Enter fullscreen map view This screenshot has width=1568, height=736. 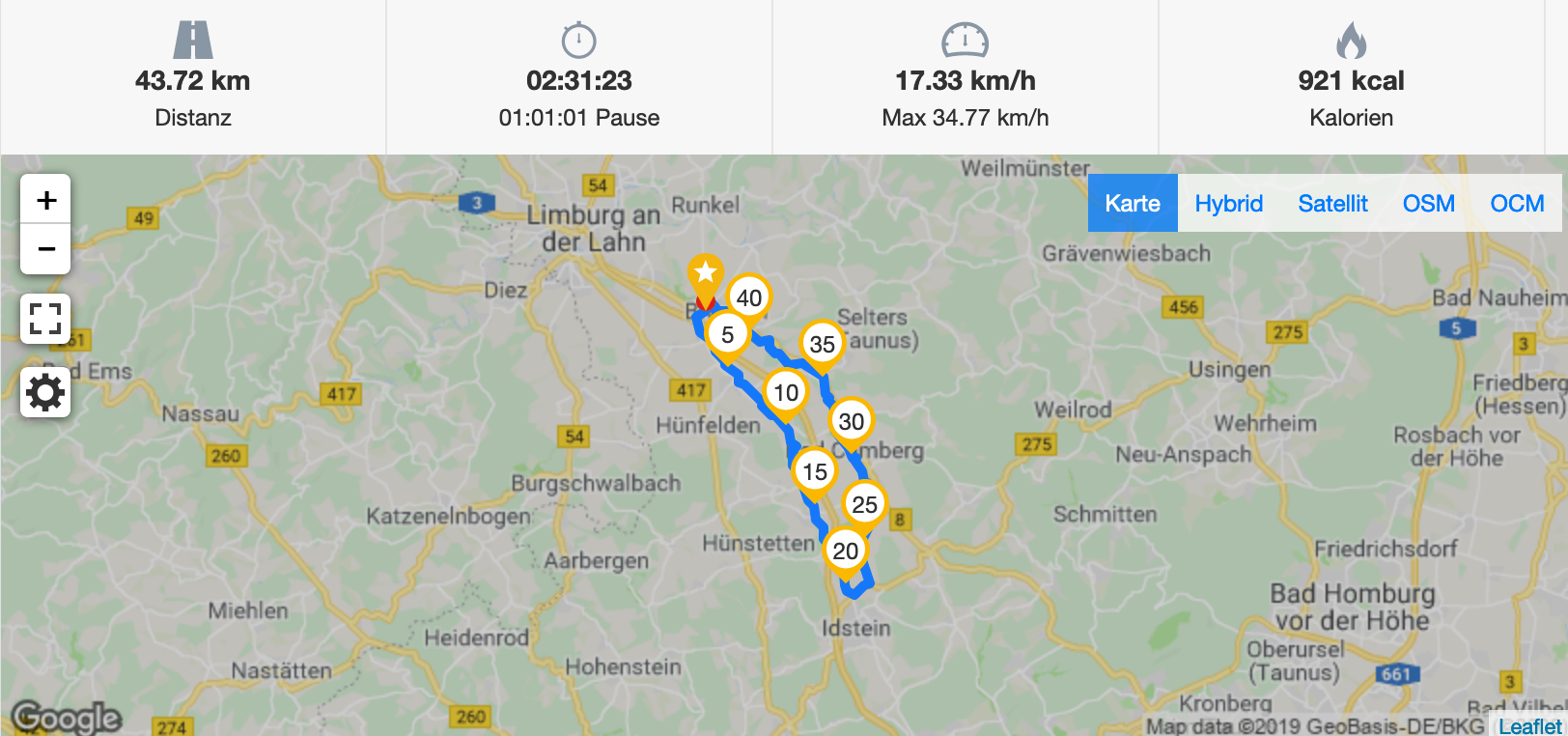45,319
